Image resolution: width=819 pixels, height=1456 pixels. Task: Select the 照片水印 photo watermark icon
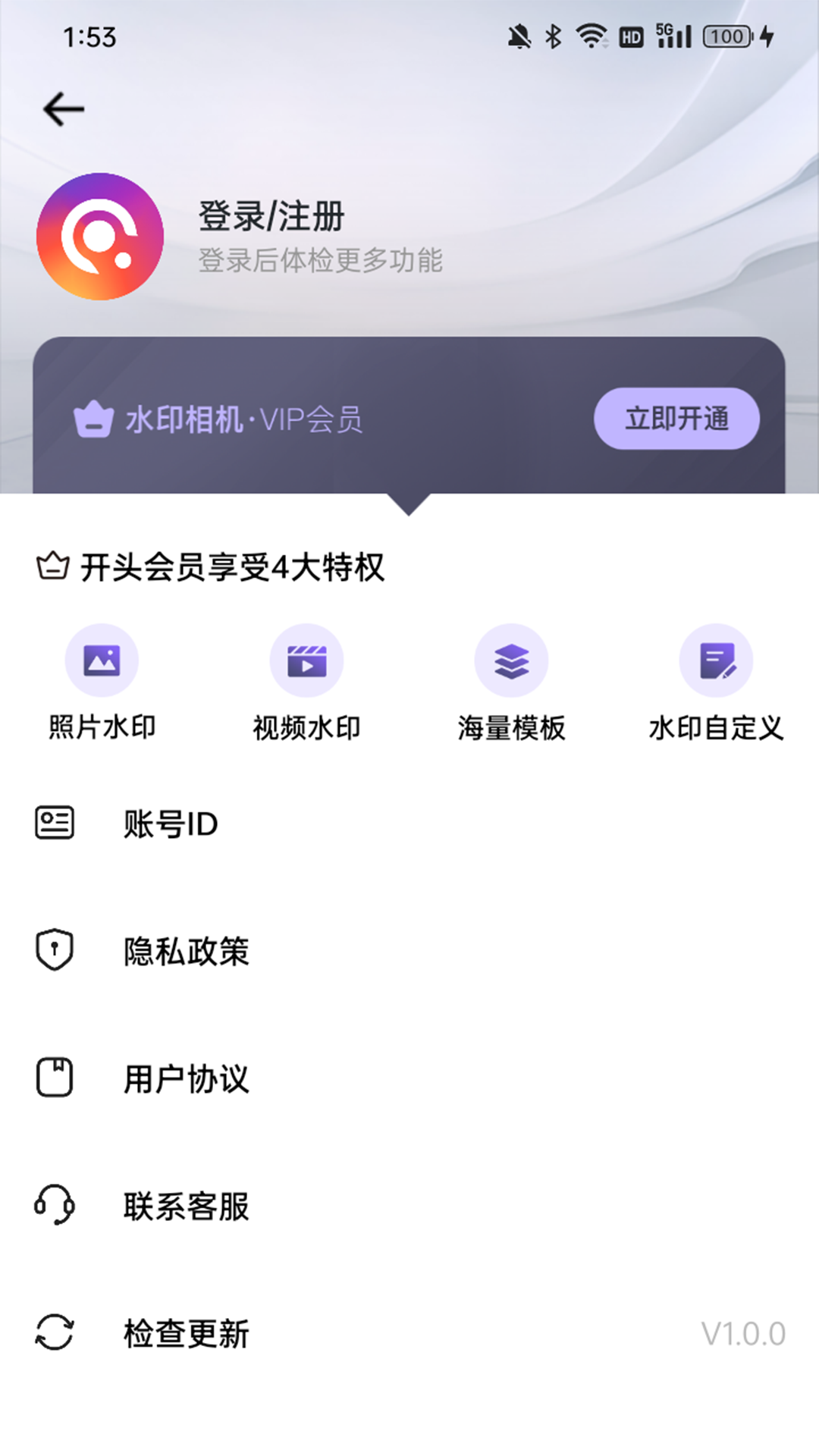click(102, 660)
